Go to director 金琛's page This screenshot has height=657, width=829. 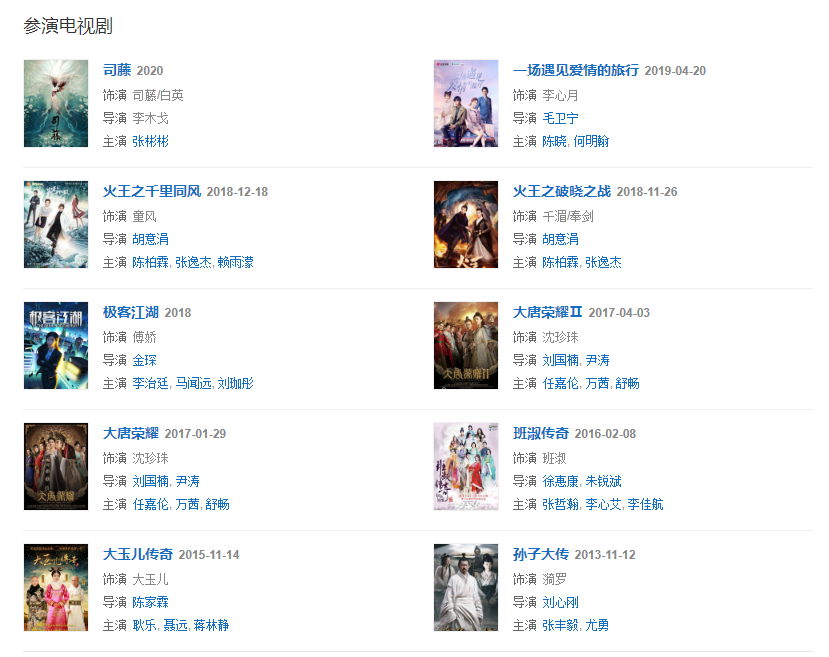point(144,360)
